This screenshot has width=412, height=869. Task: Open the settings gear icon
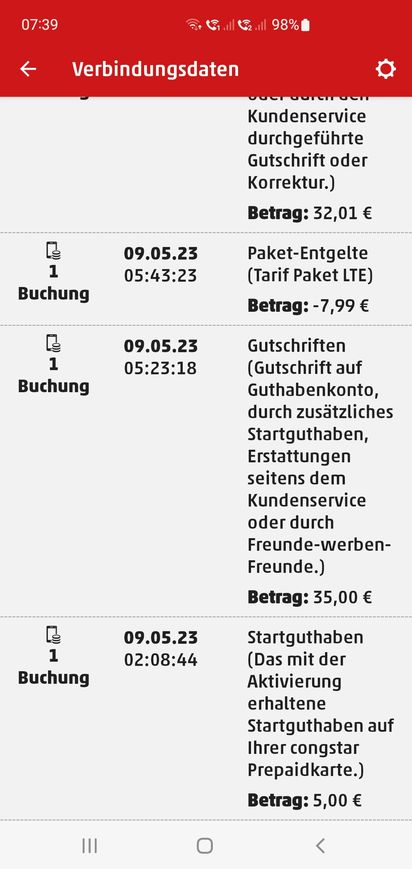[386, 69]
